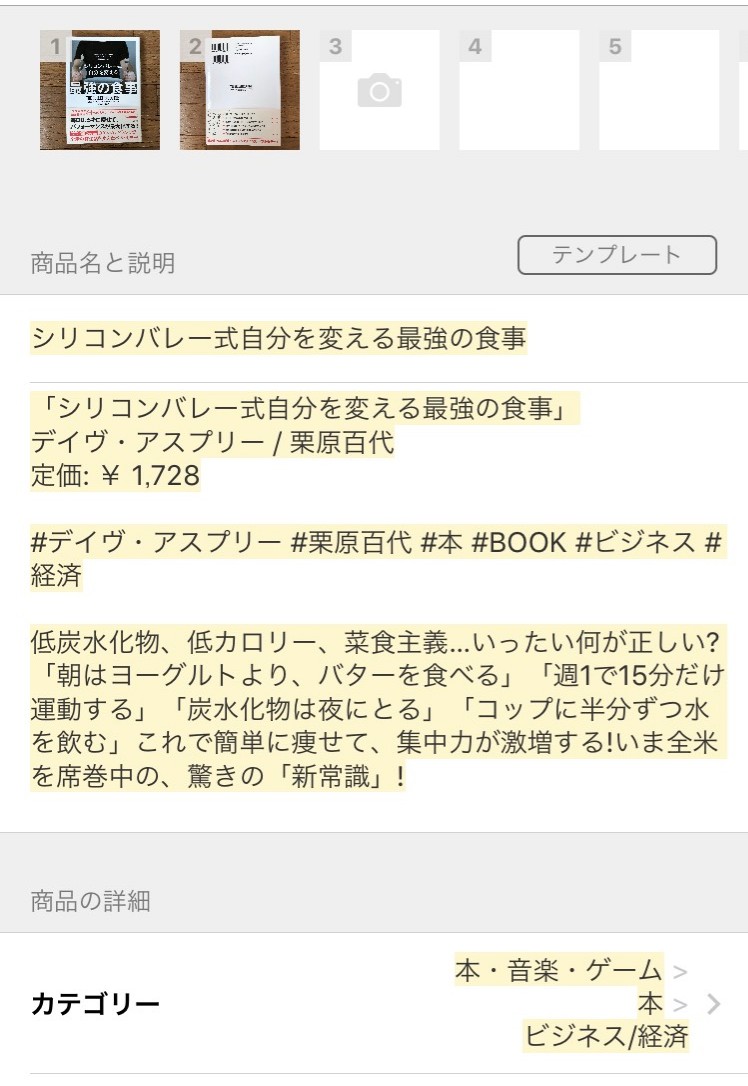Screen dimensions: 748x1086
Task: Open the カテゴリー row
Action: coord(374,1003)
